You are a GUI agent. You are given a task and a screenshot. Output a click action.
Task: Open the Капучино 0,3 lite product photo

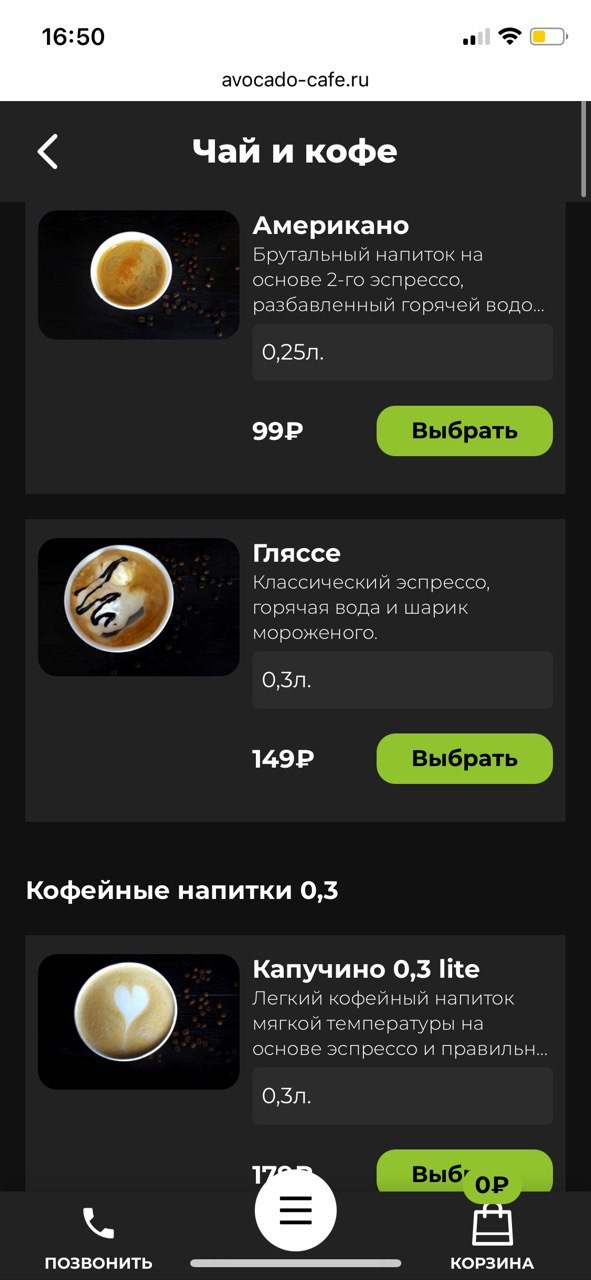139,1022
